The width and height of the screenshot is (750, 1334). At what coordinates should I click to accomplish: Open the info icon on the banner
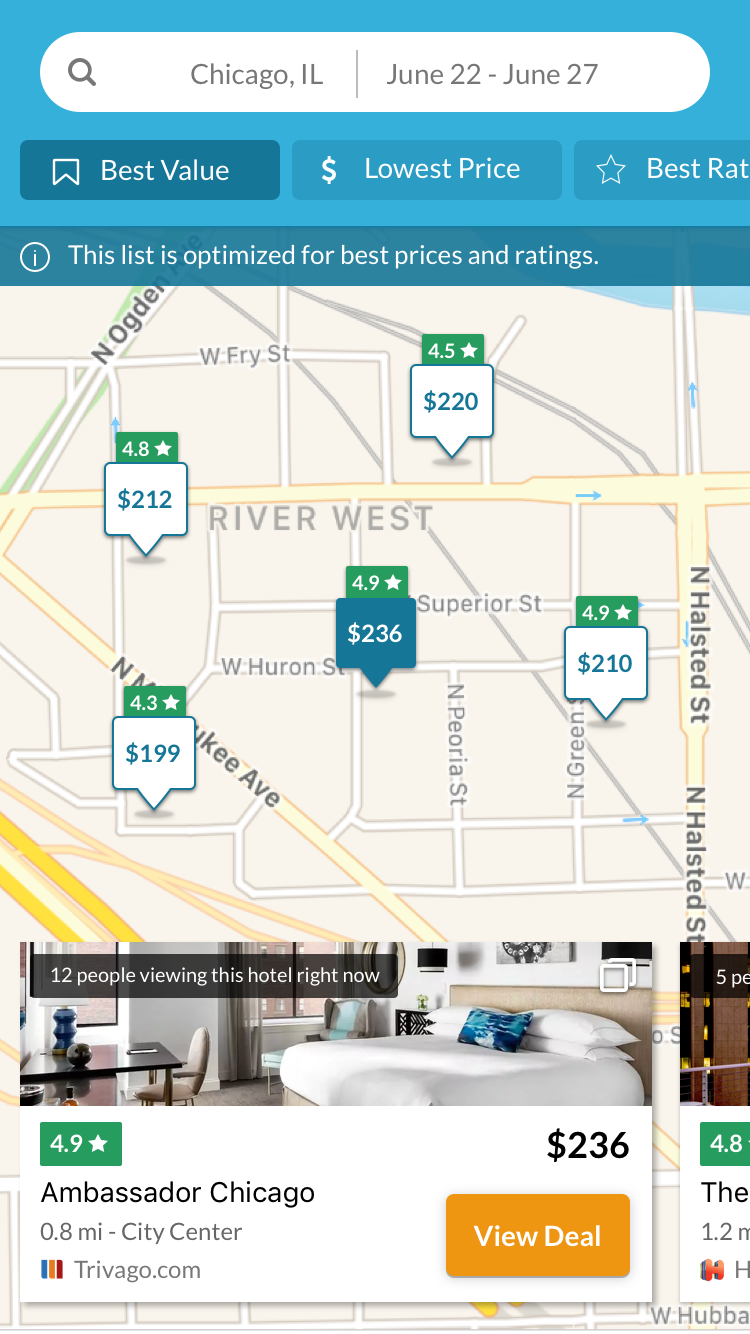35,257
